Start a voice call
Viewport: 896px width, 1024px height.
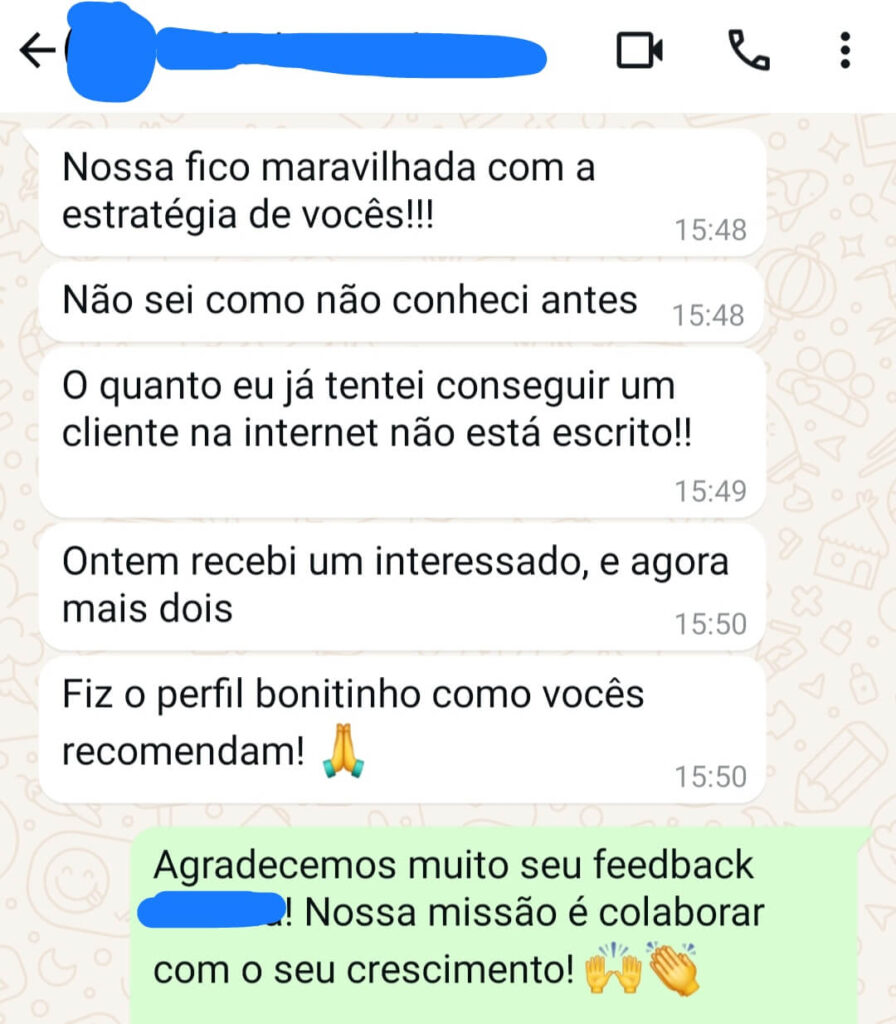tap(748, 50)
